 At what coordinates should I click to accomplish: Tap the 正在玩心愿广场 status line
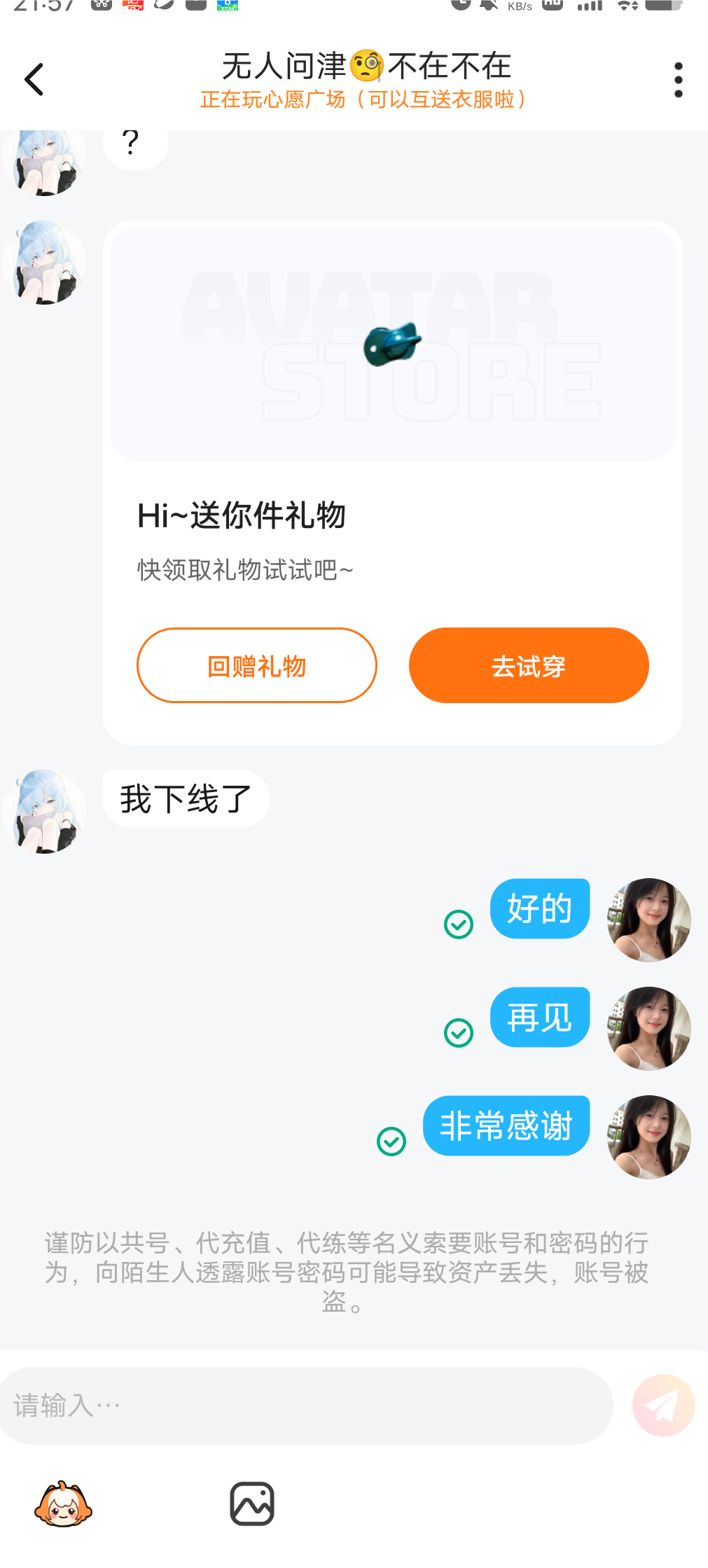pos(363,100)
